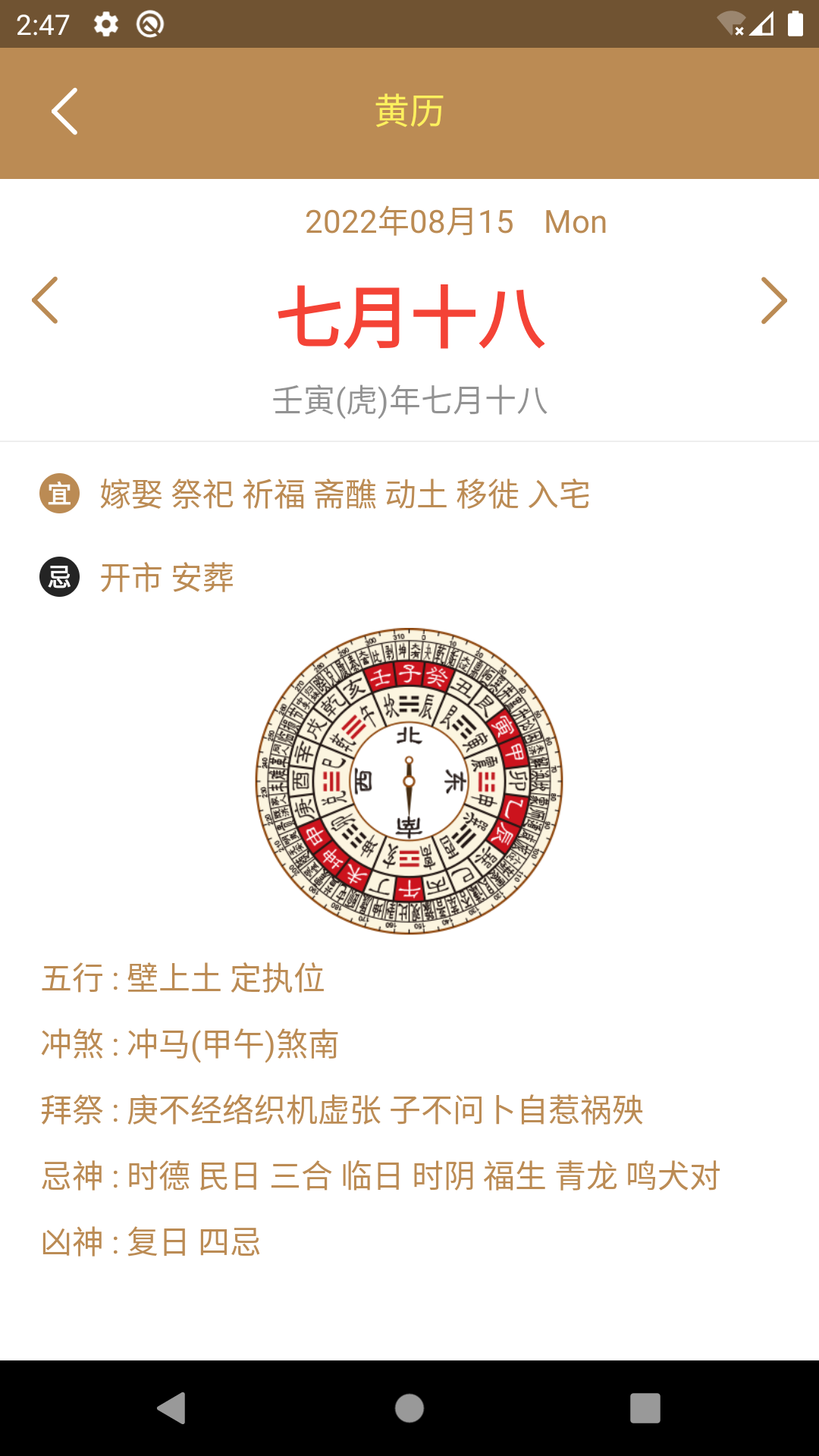Image resolution: width=819 pixels, height=1456 pixels.
Task: Tap the system home button
Action: [x=409, y=1408]
